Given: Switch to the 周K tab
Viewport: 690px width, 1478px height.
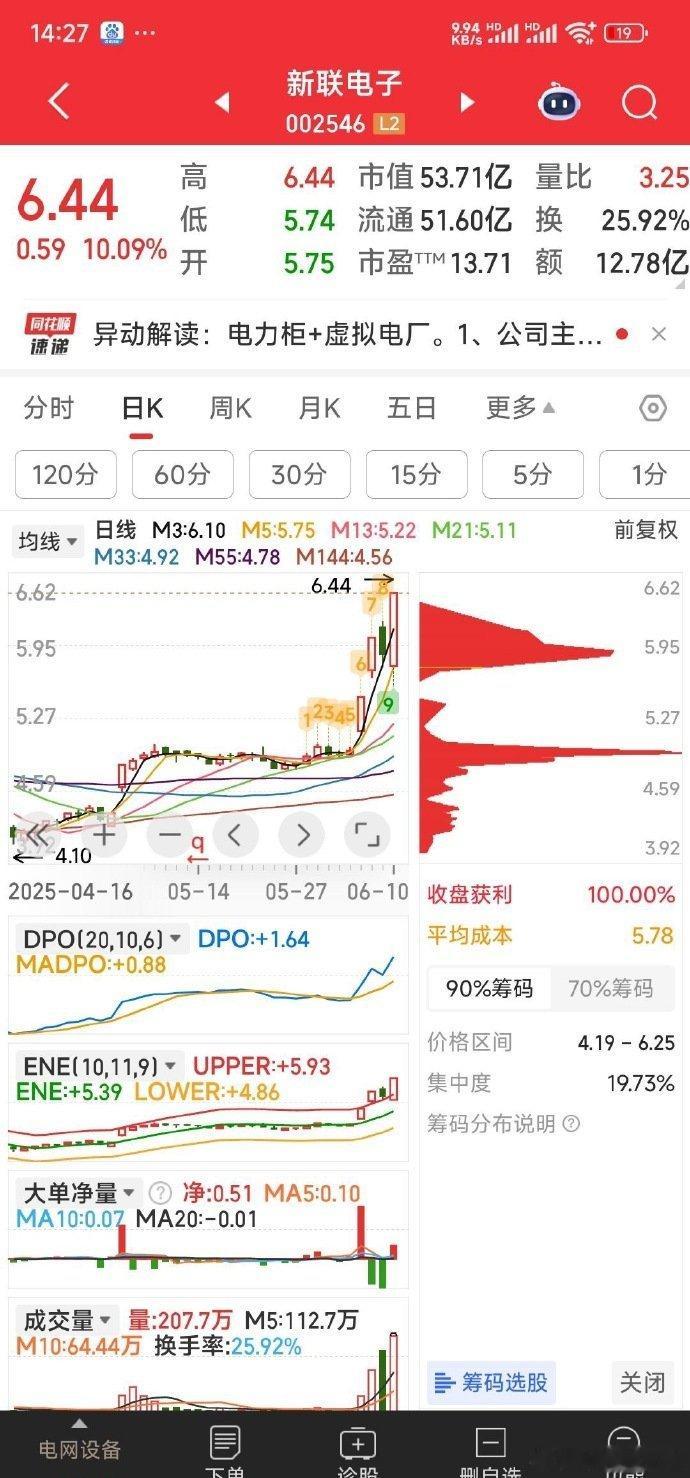Looking at the screenshot, I should click(230, 408).
